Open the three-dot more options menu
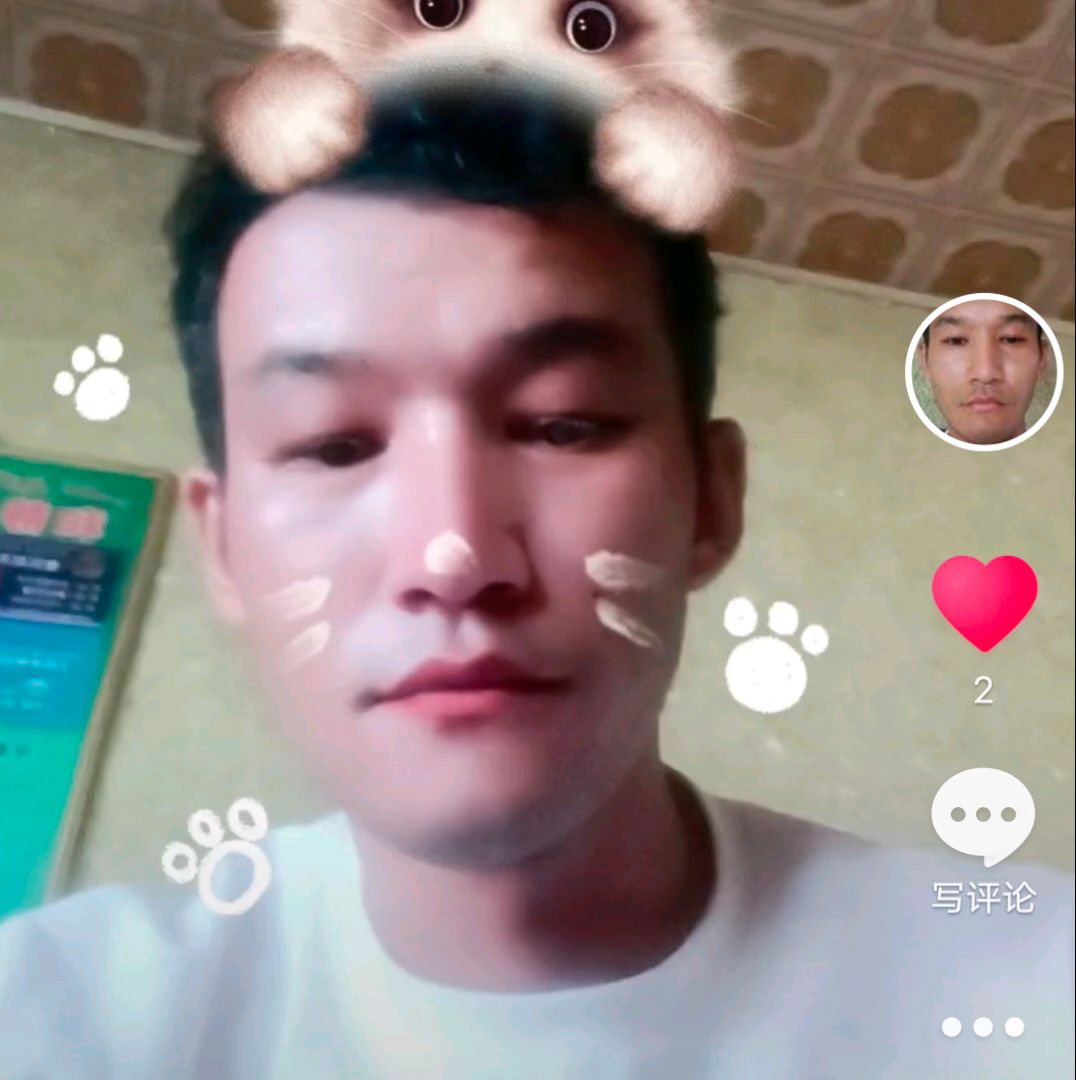Image resolution: width=1076 pixels, height=1080 pixels. (x=983, y=1027)
